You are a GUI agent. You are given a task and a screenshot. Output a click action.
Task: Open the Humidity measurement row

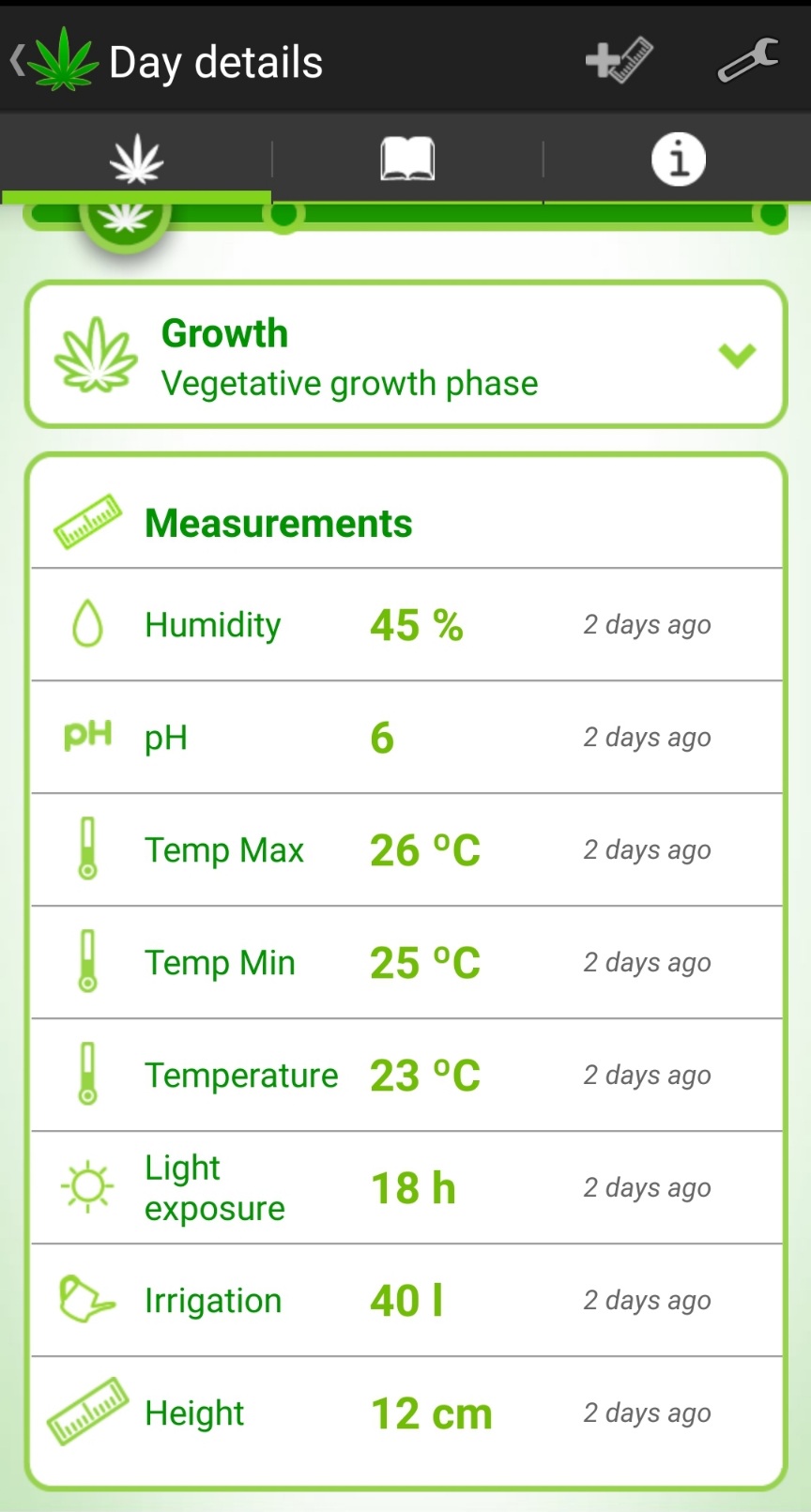coord(405,625)
